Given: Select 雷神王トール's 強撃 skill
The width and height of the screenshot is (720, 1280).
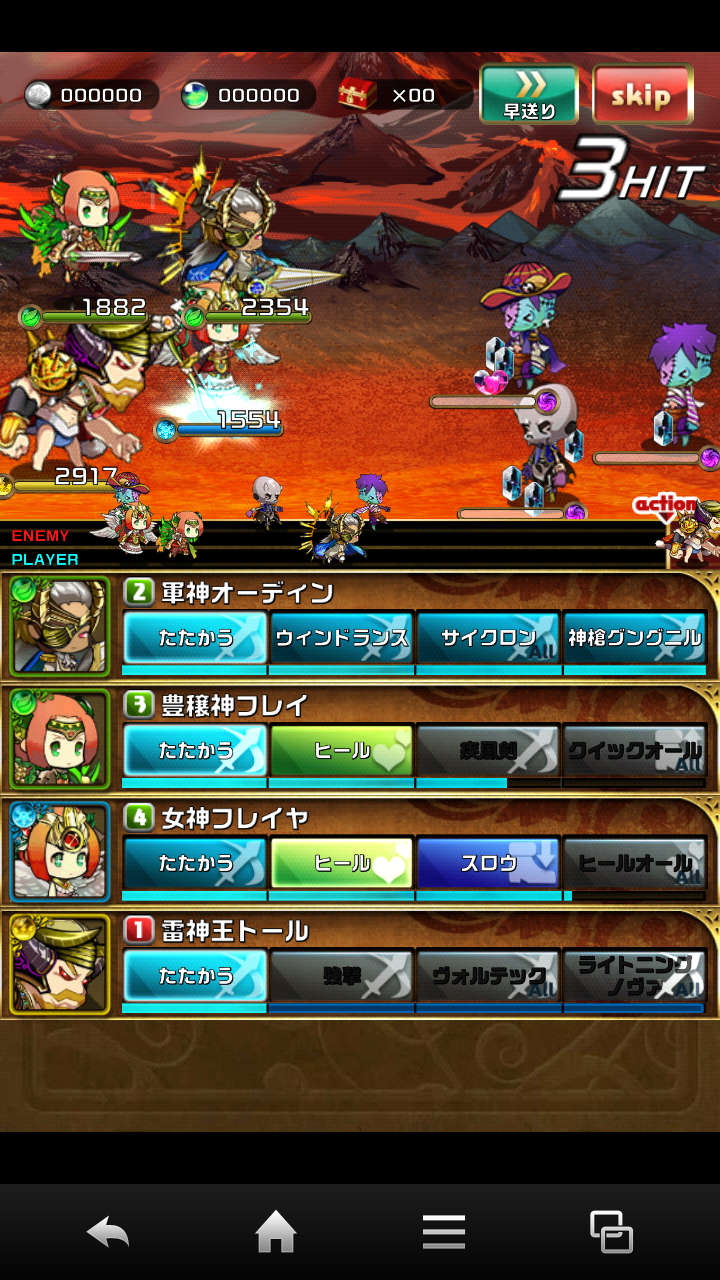Looking at the screenshot, I should (x=341, y=976).
